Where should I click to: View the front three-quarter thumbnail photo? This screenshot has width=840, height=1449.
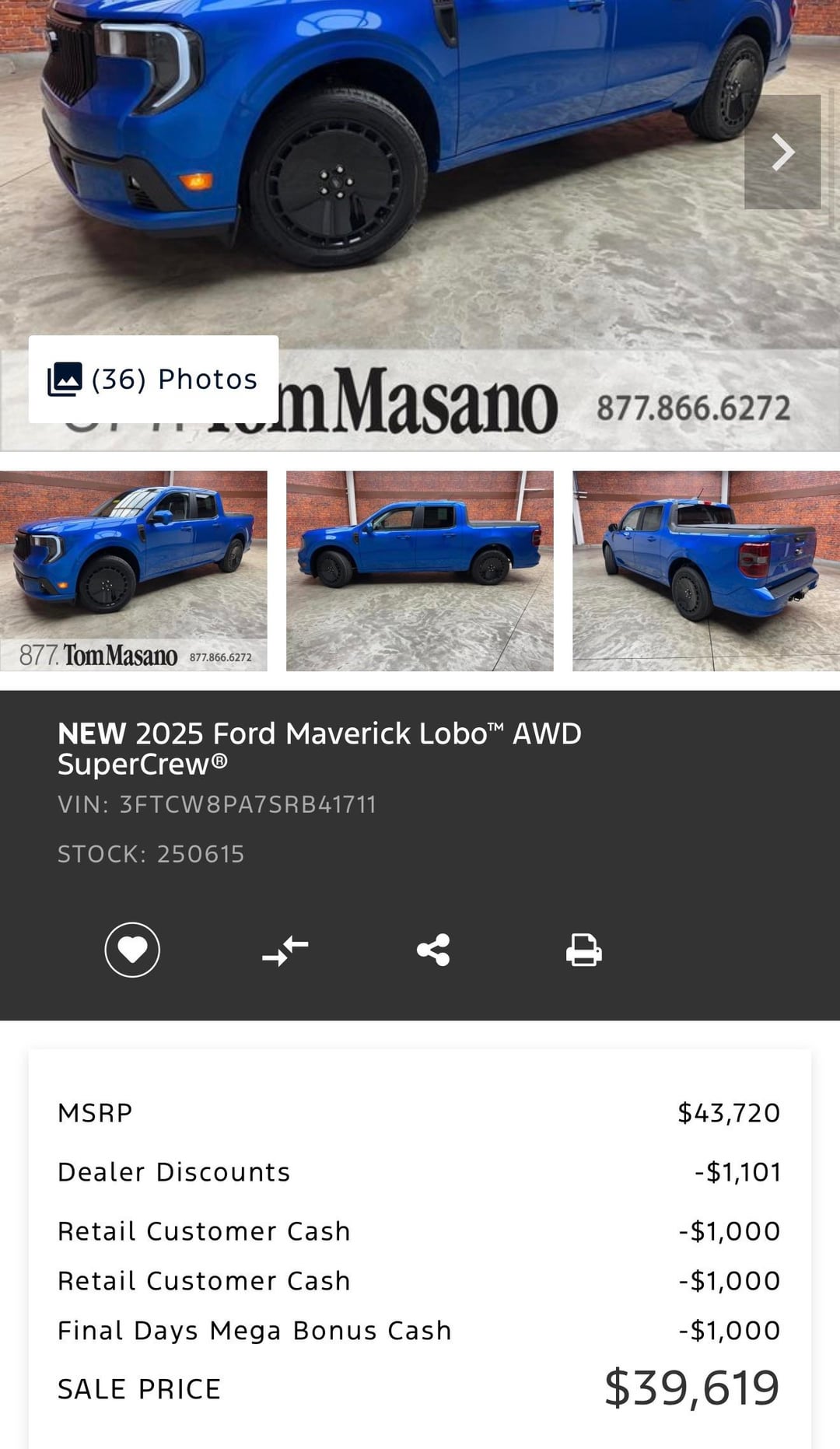(x=134, y=570)
